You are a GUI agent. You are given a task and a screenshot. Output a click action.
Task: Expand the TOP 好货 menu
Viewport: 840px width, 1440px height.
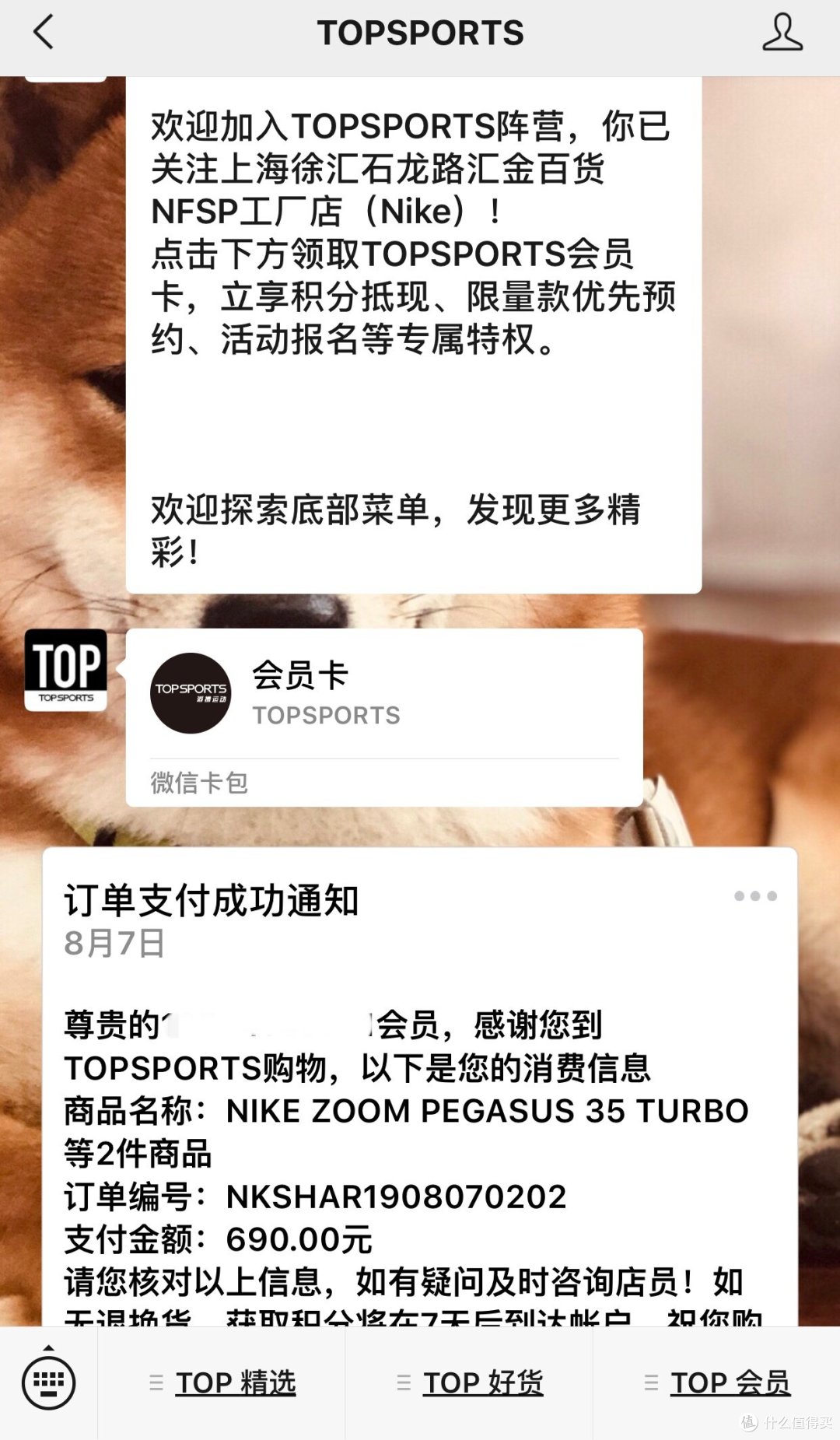tap(469, 1382)
